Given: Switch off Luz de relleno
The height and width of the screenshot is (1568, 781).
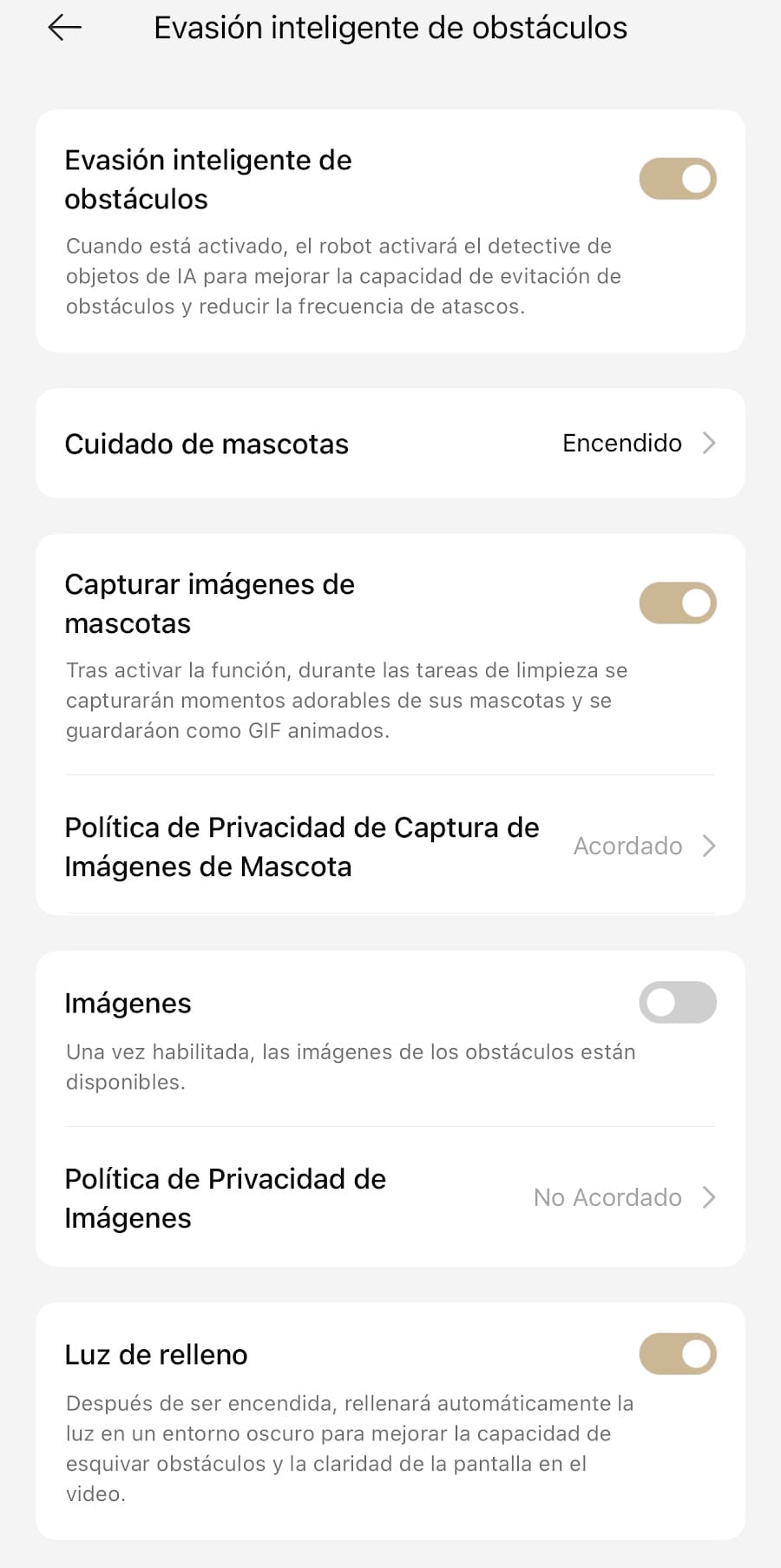Looking at the screenshot, I should tap(677, 1354).
